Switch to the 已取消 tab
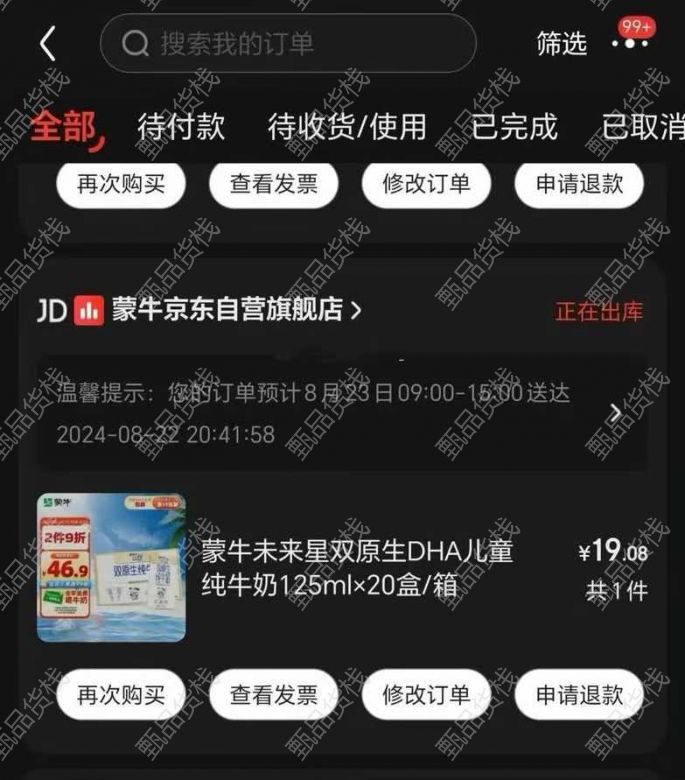The image size is (685, 780). [x=642, y=127]
